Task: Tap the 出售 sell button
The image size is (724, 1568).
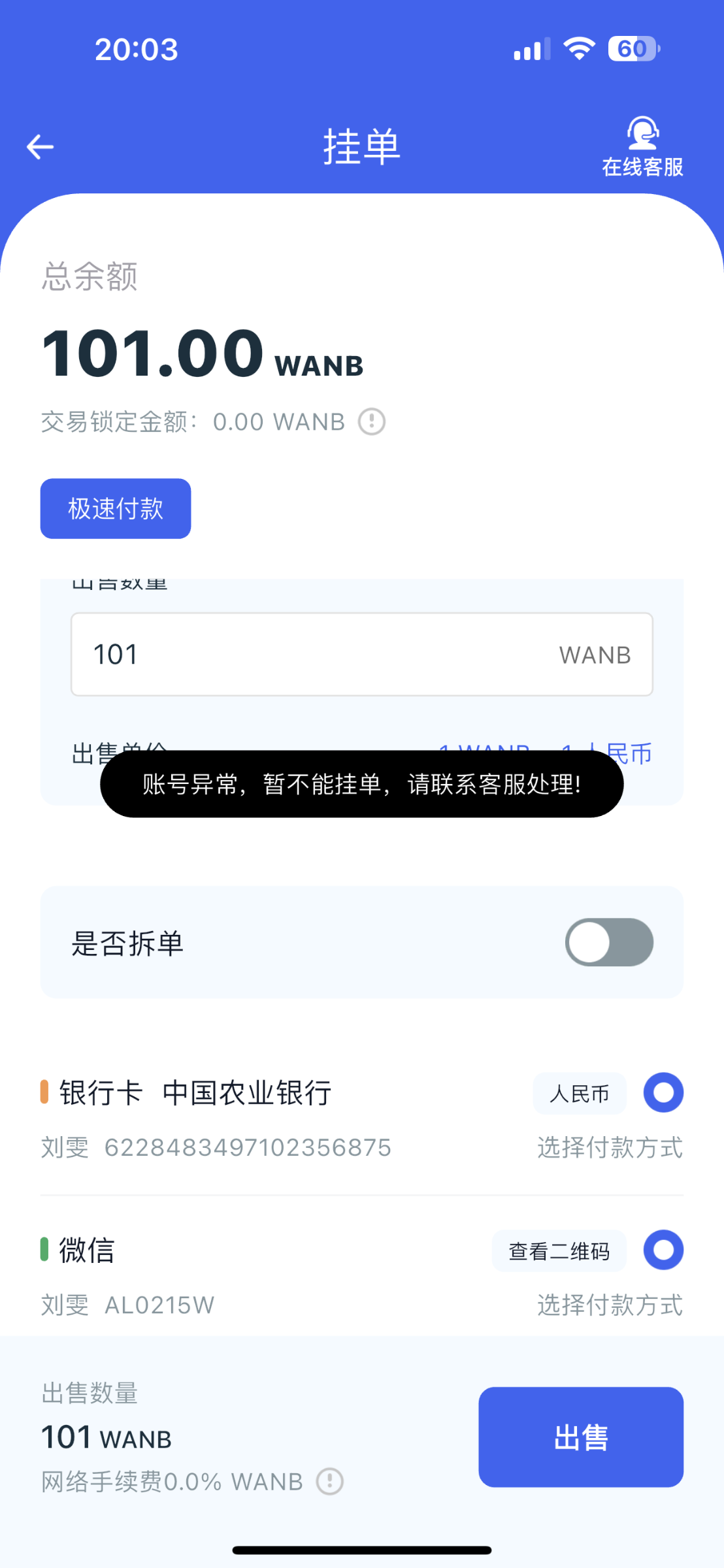Action: coord(581,1437)
